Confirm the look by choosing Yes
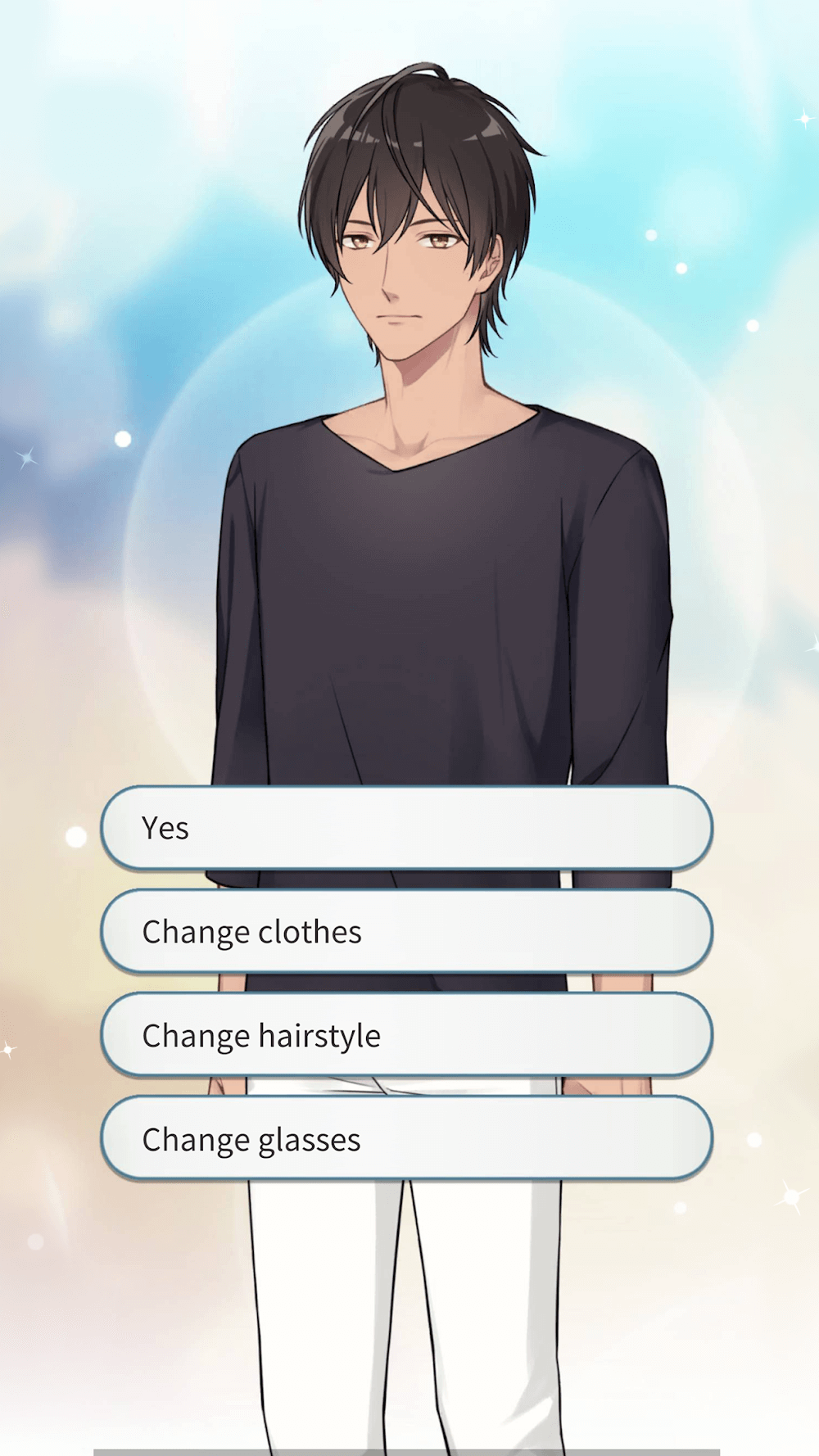 click(406, 828)
